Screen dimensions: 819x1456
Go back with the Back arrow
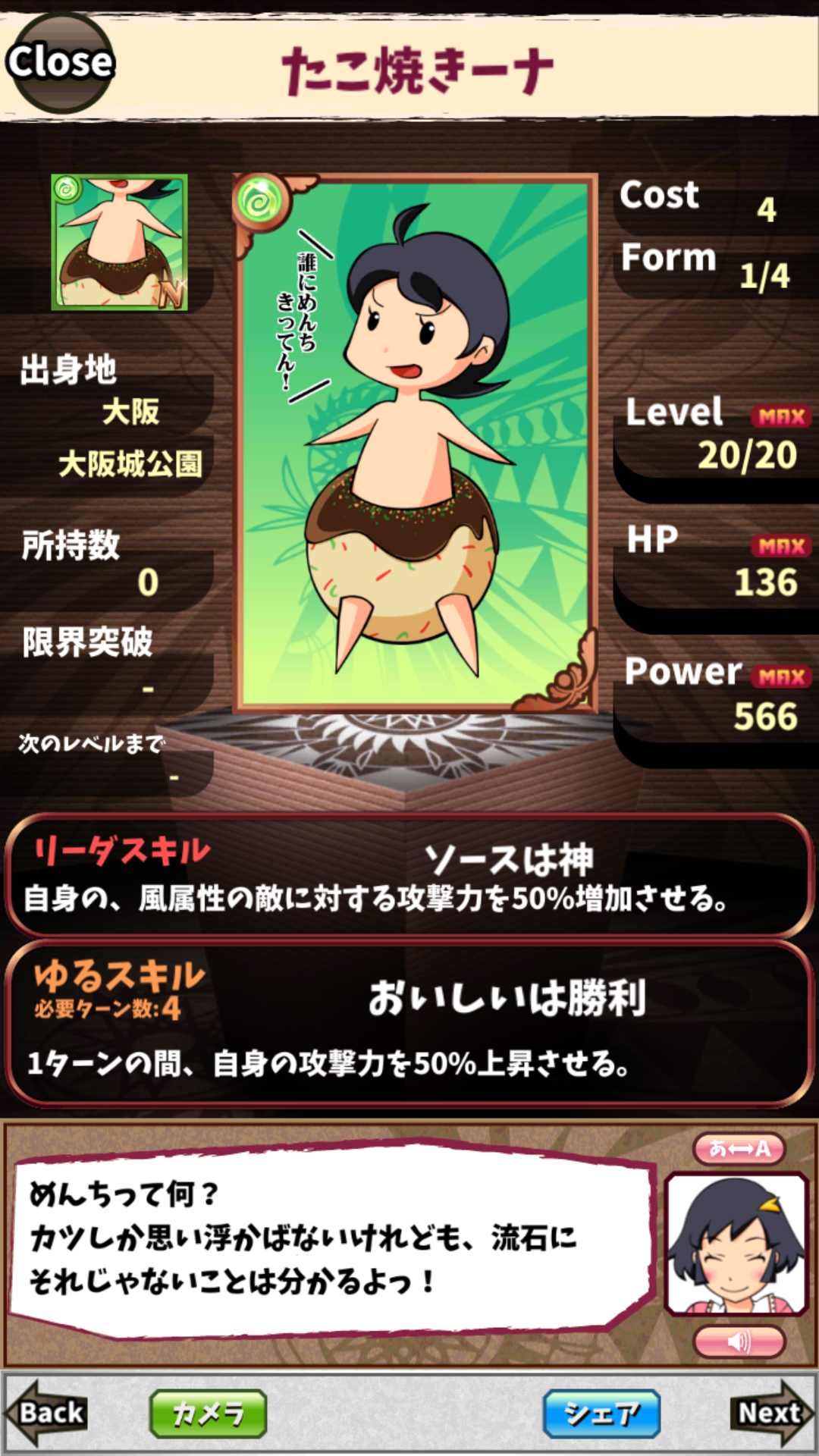pos(47,1413)
